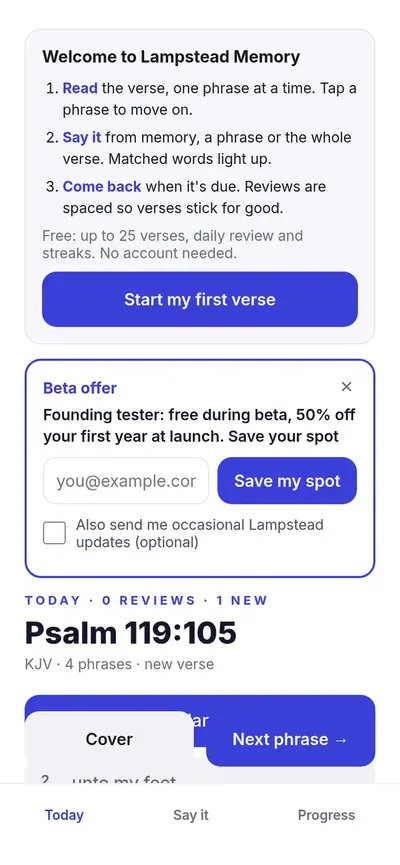Image resolution: width=400 pixels, height=865 pixels.
Task: Dismiss the Beta offer card
Action: click(346, 387)
